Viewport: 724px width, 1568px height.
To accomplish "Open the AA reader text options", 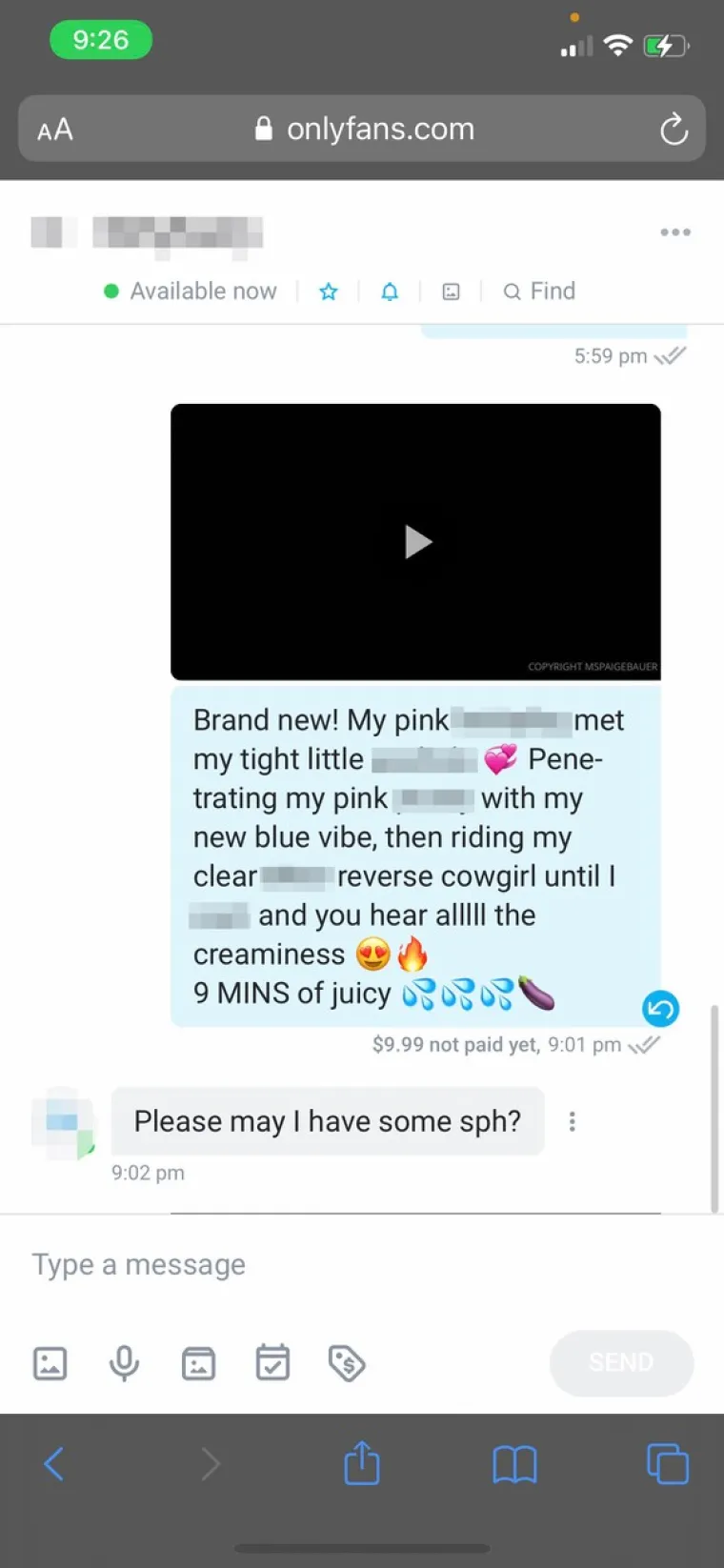I will tap(55, 129).
